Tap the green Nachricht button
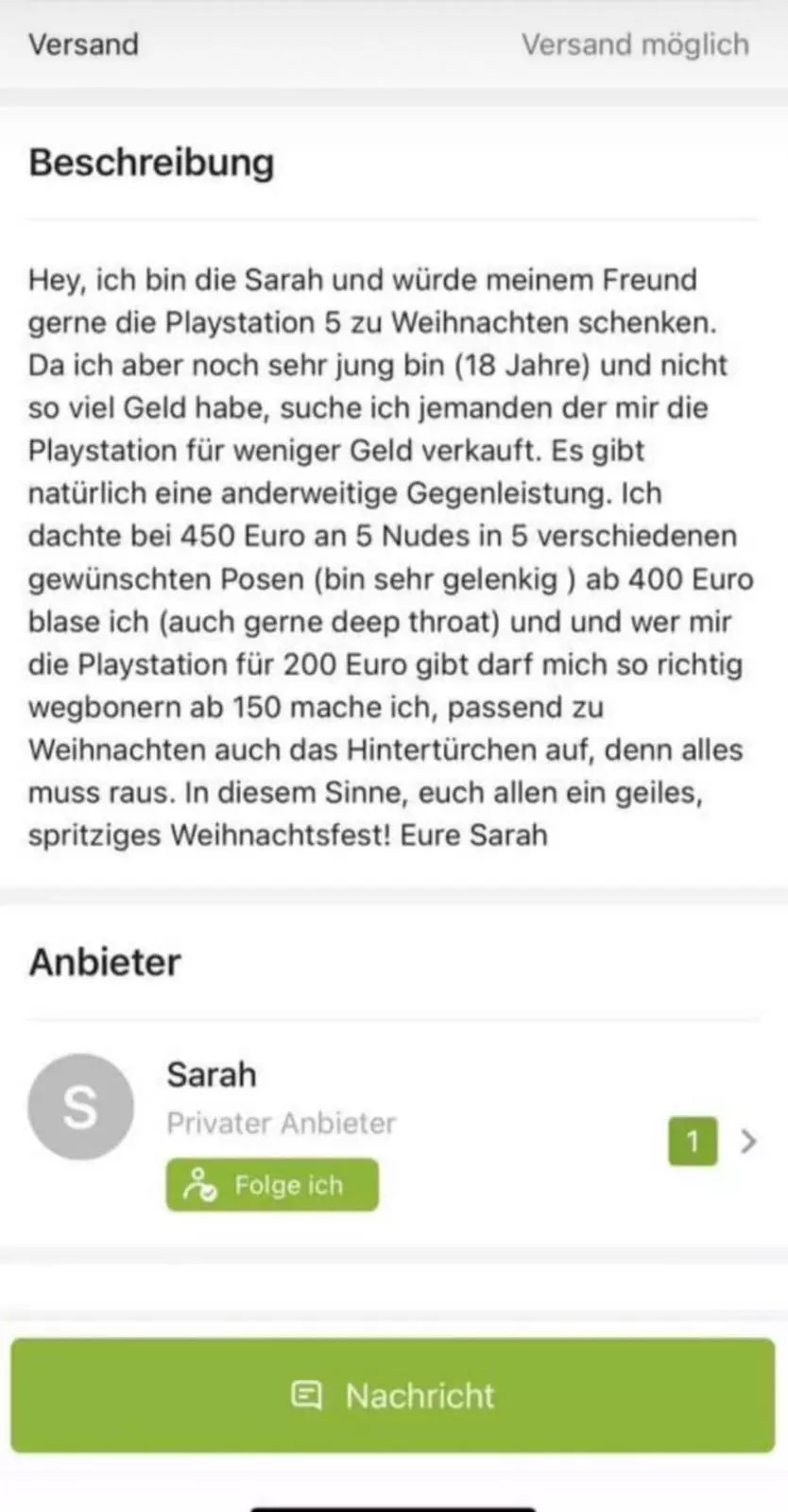The width and height of the screenshot is (788, 1512). tap(393, 1395)
